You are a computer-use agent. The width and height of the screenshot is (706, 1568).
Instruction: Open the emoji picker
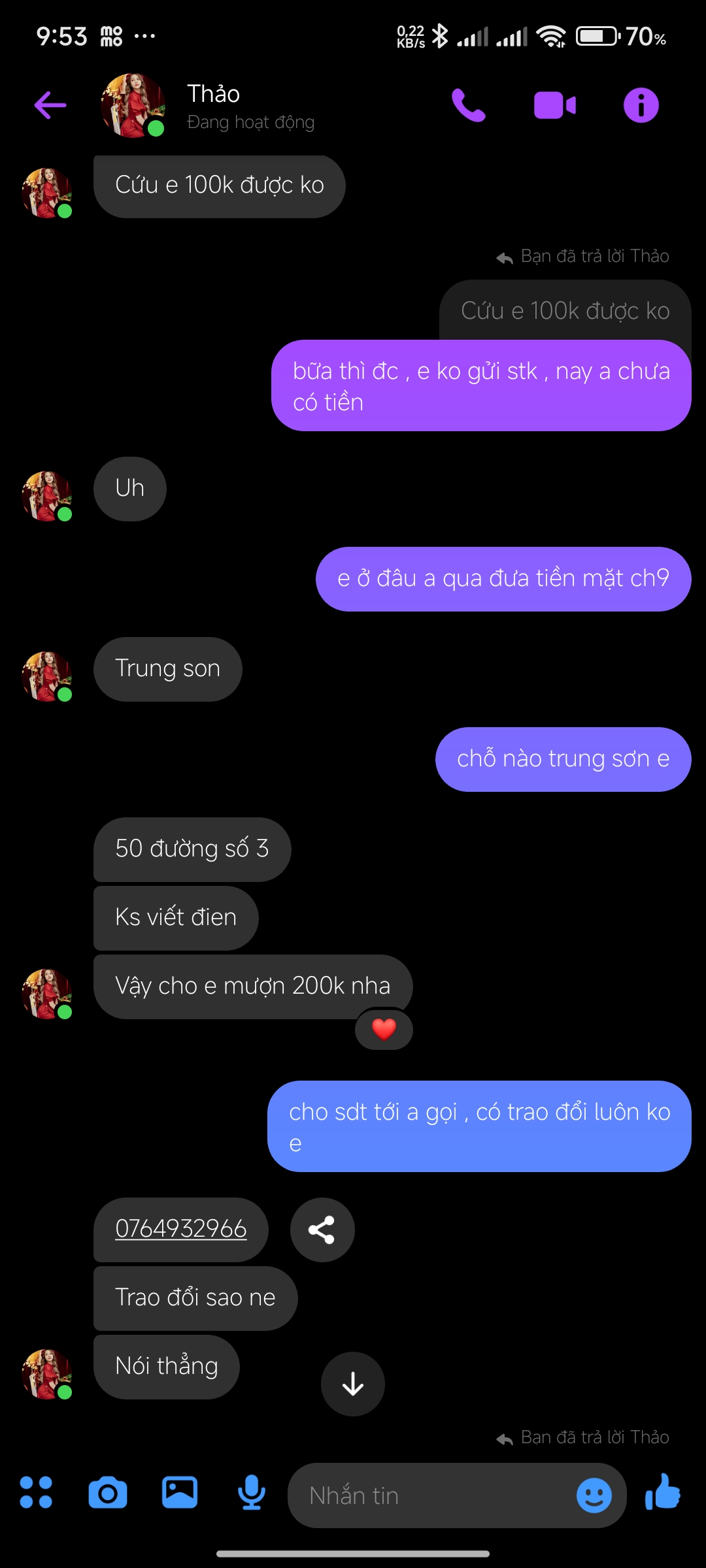pyautogui.click(x=594, y=1496)
